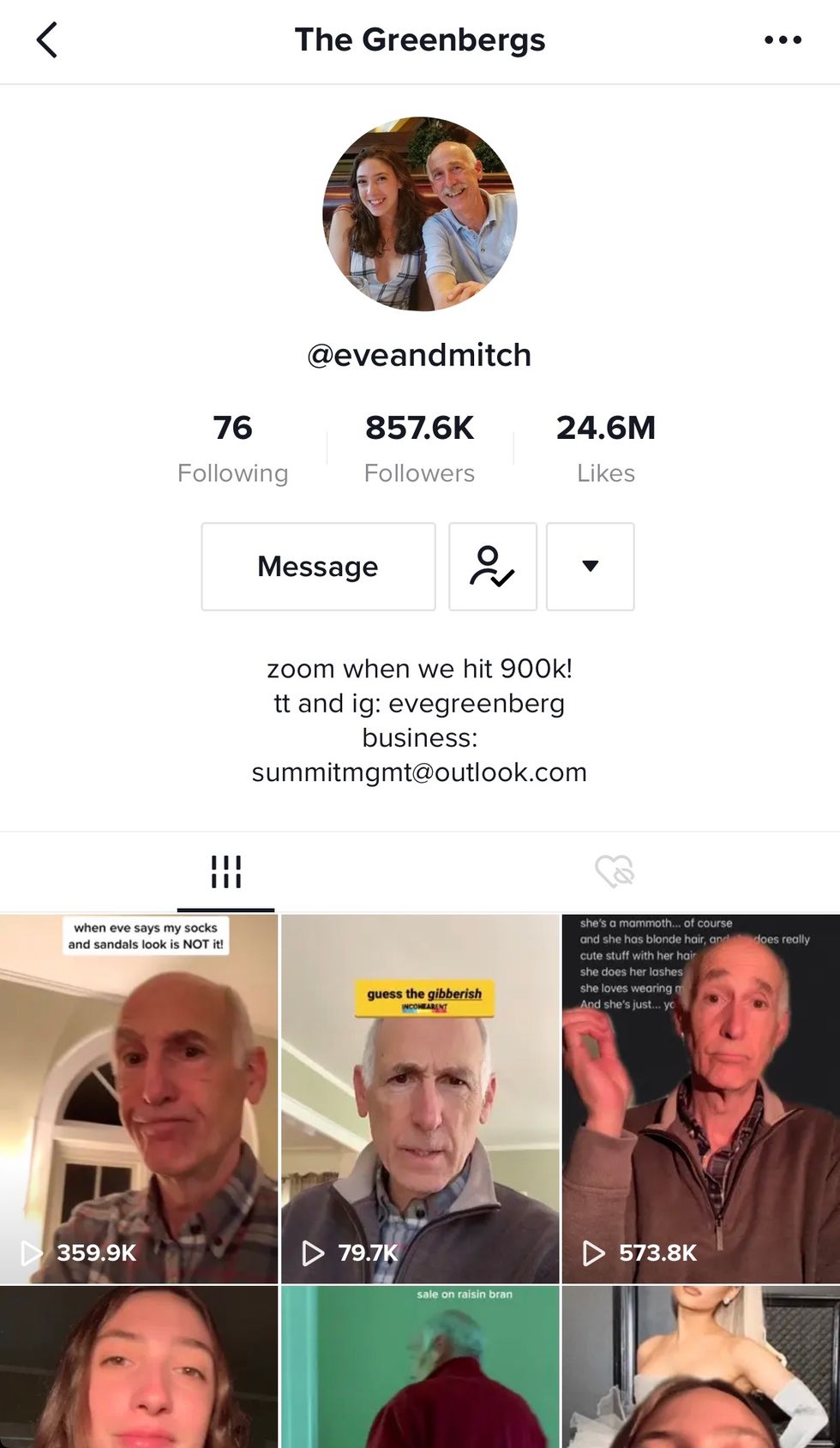Open the video with 573.8K views
This screenshot has height=1448, width=840.
[x=700, y=1099]
